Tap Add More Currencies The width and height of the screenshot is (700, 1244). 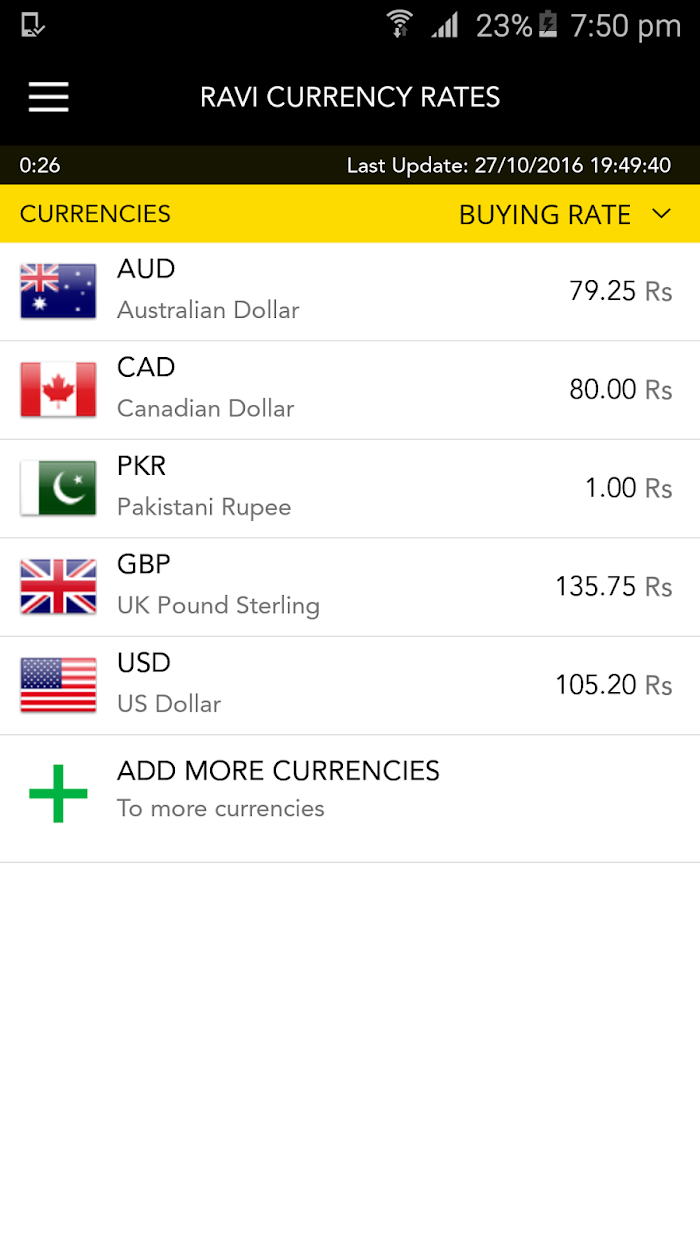pyautogui.click(x=350, y=799)
